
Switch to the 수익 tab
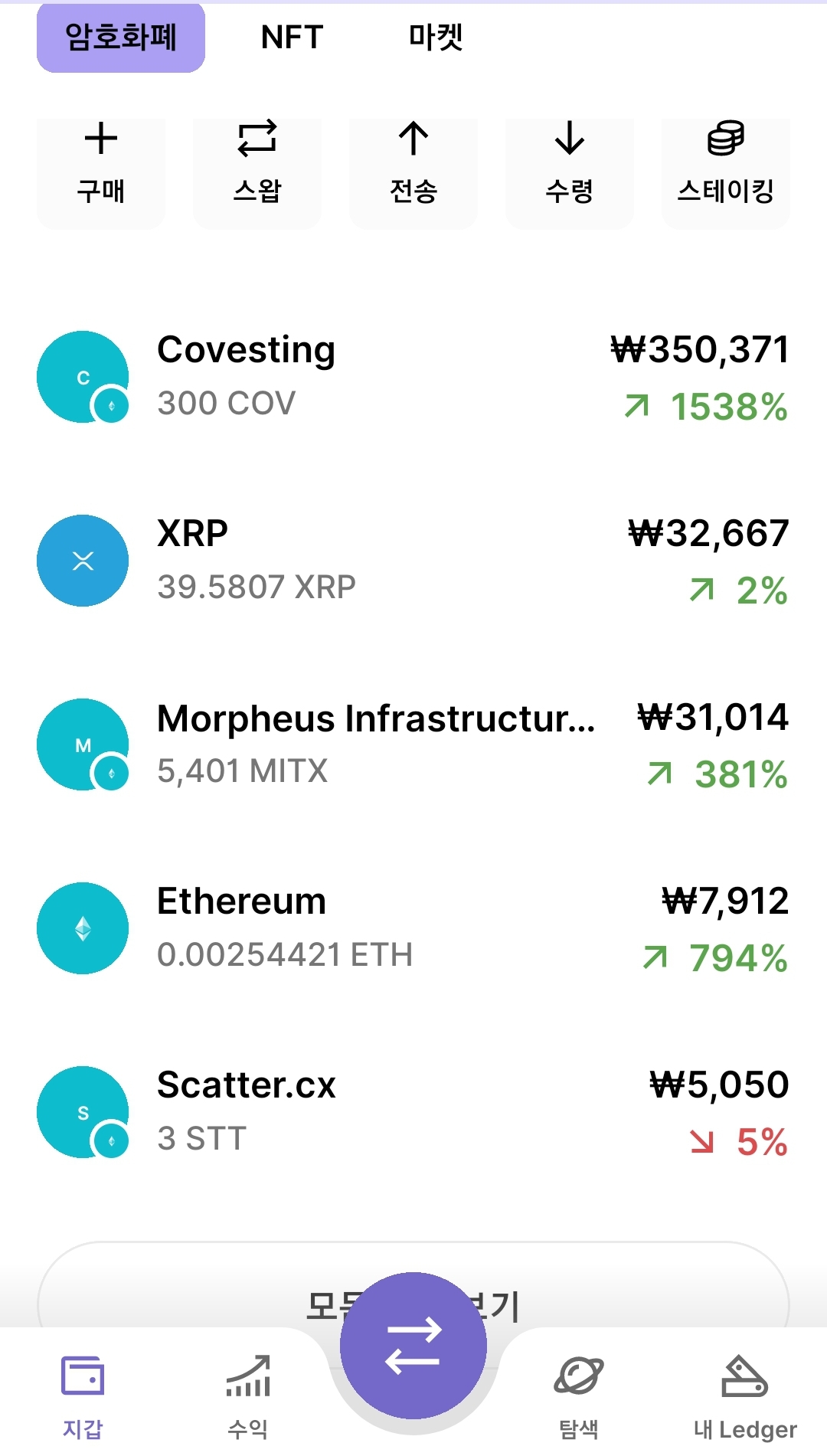click(248, 1395)
